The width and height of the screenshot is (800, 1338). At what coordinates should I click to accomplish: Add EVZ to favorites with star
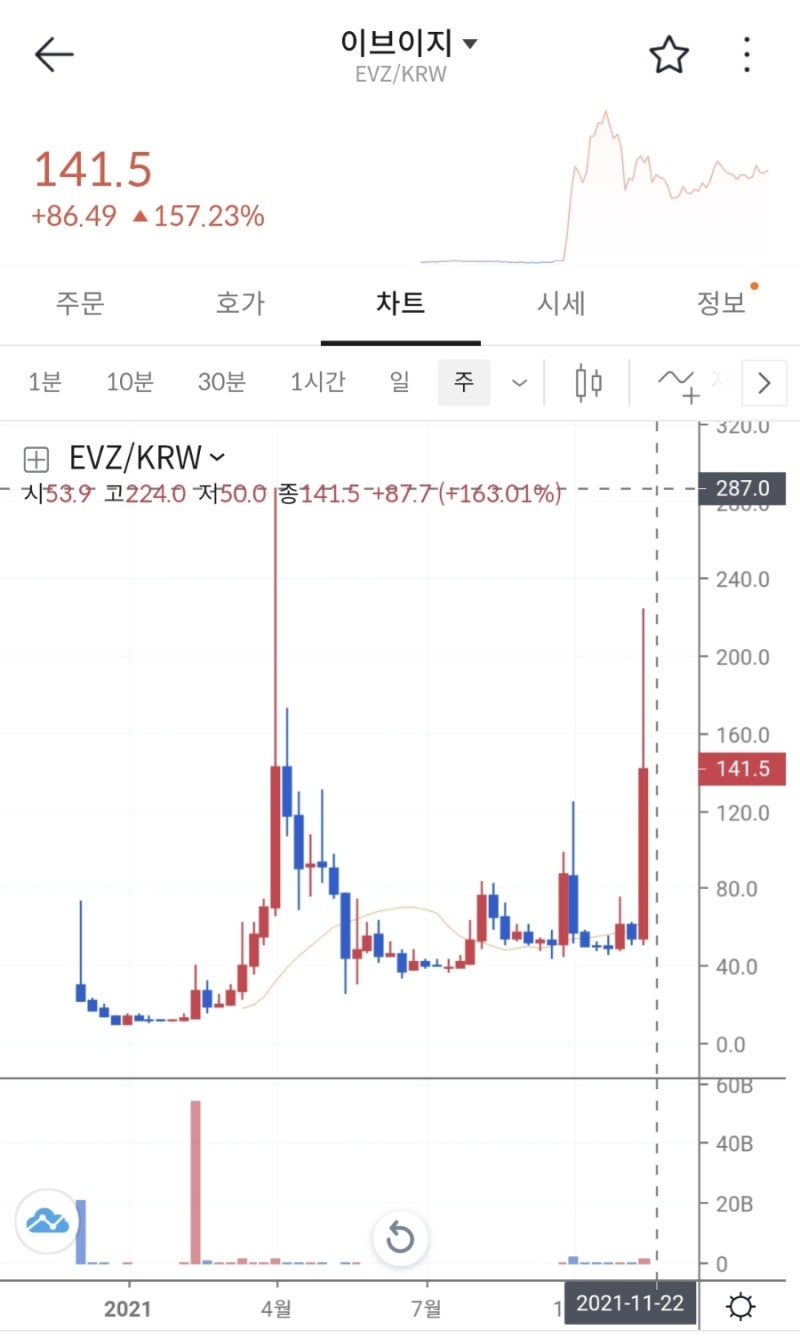pos(669,55)
